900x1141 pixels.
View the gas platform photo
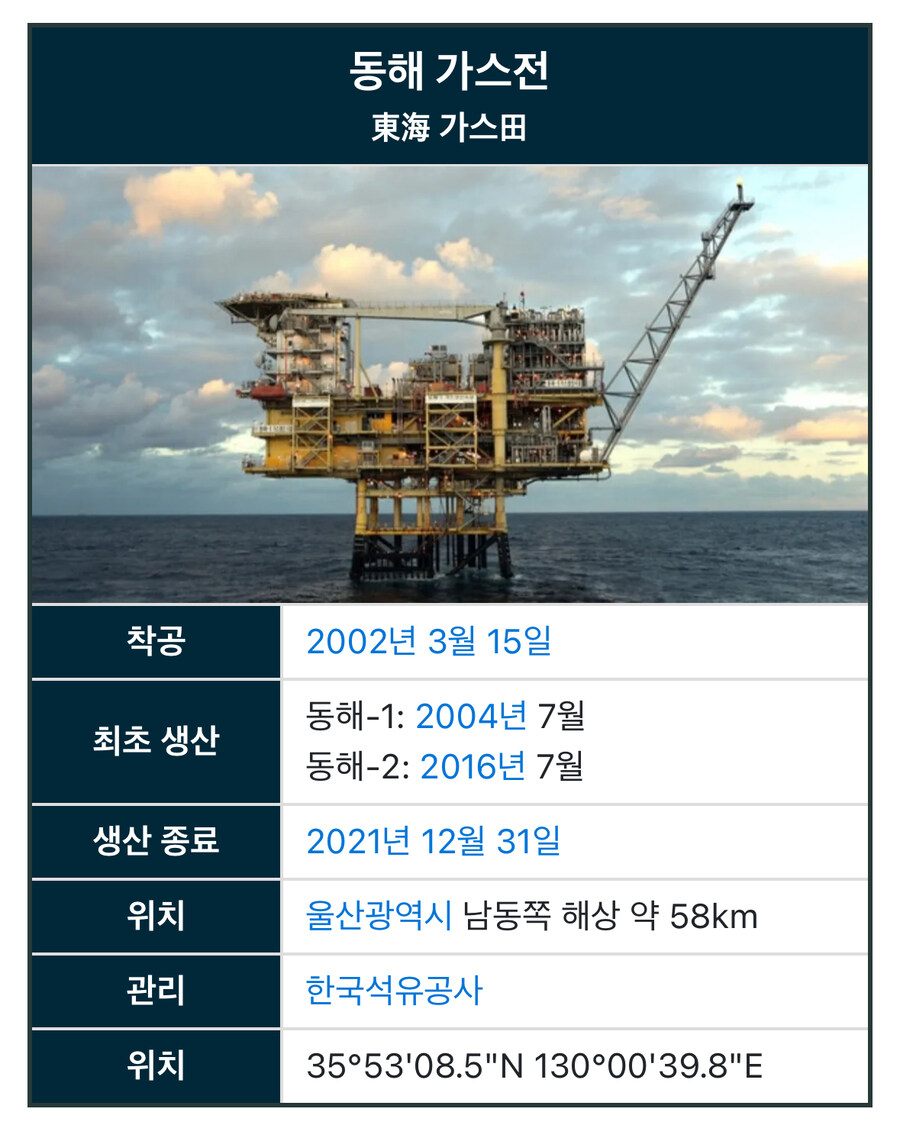[x=450, y=384]
